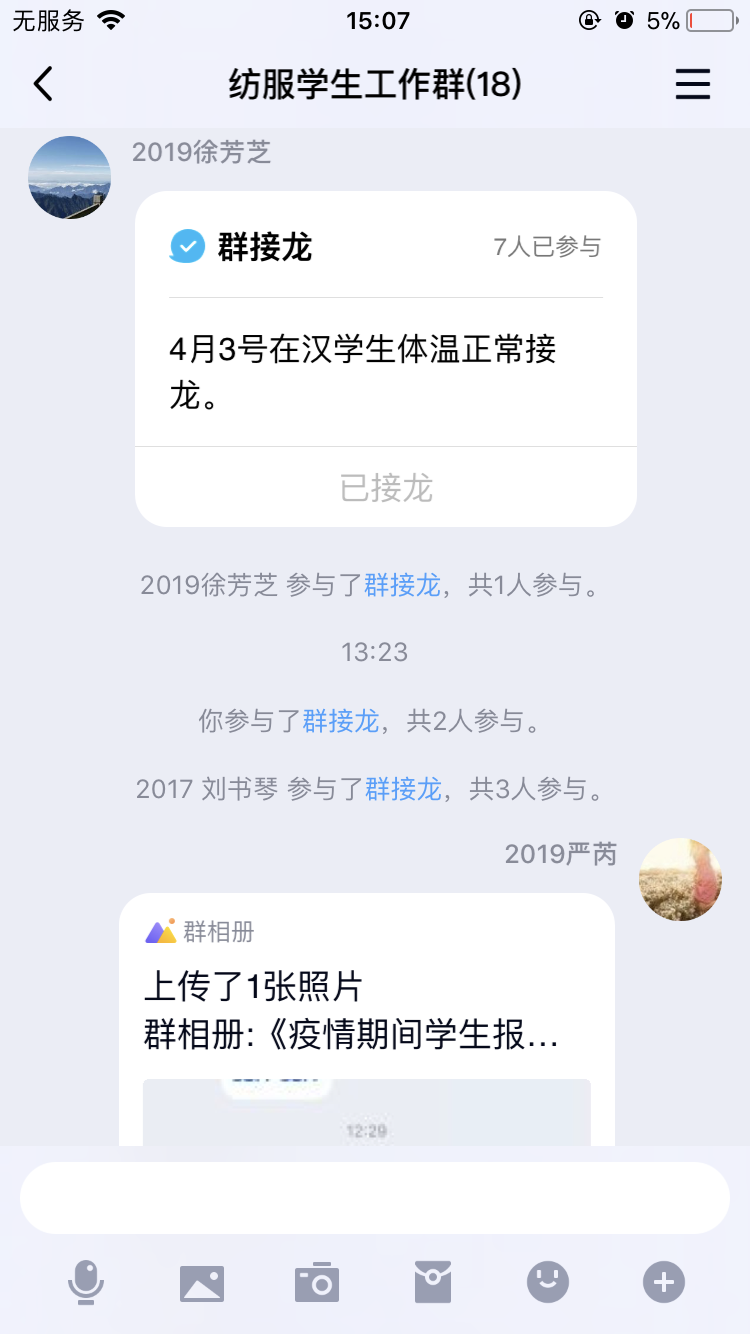This screenshot has width=750, height=1334.
Task: Open the photo gallery picker
Action: [x=202, y=1283]
